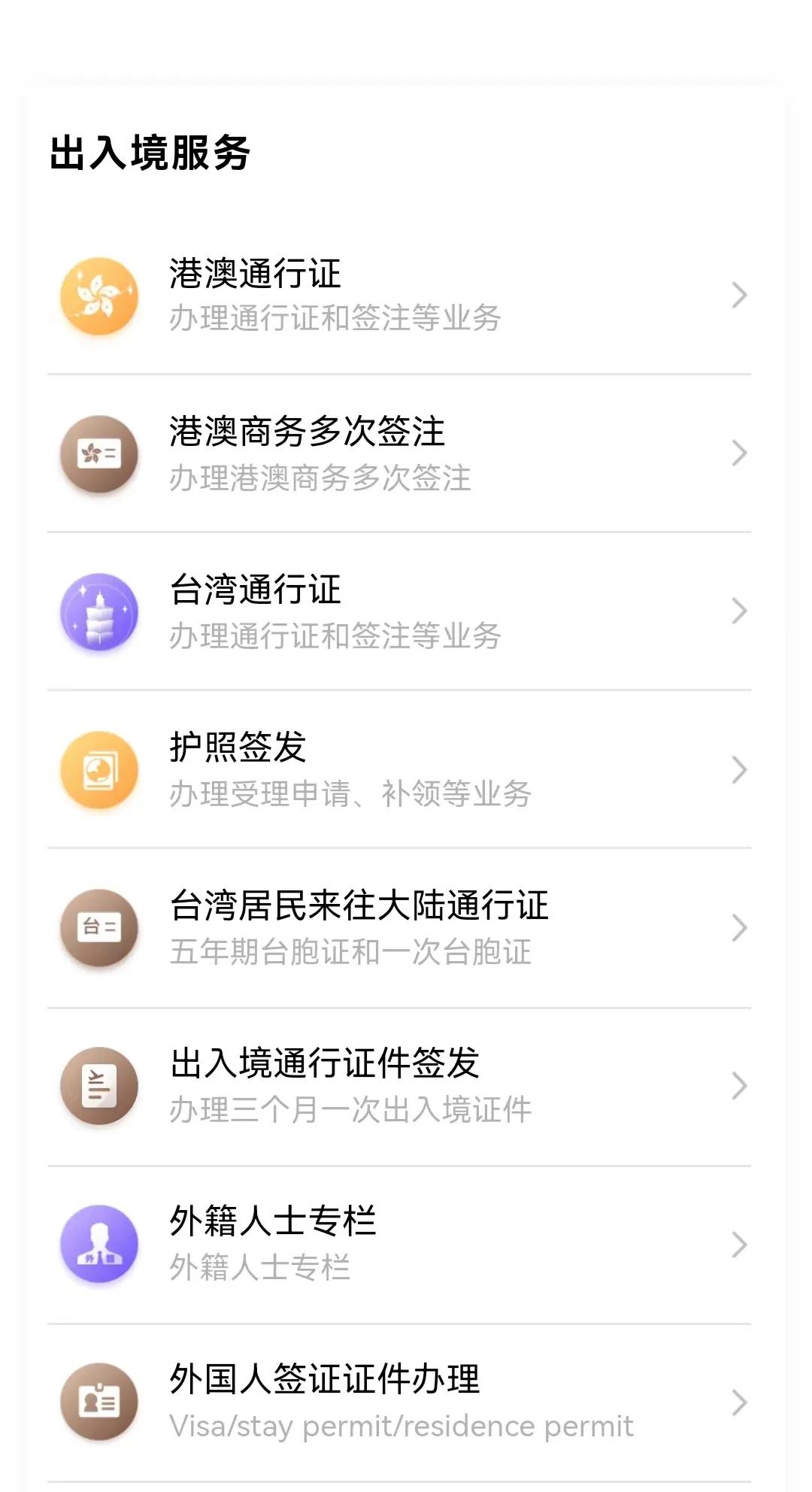Select the 台湾居民来往大陆通行证 title text
Image resolution: width=812 pixels, height=1492 pixels.
(359, 906)
